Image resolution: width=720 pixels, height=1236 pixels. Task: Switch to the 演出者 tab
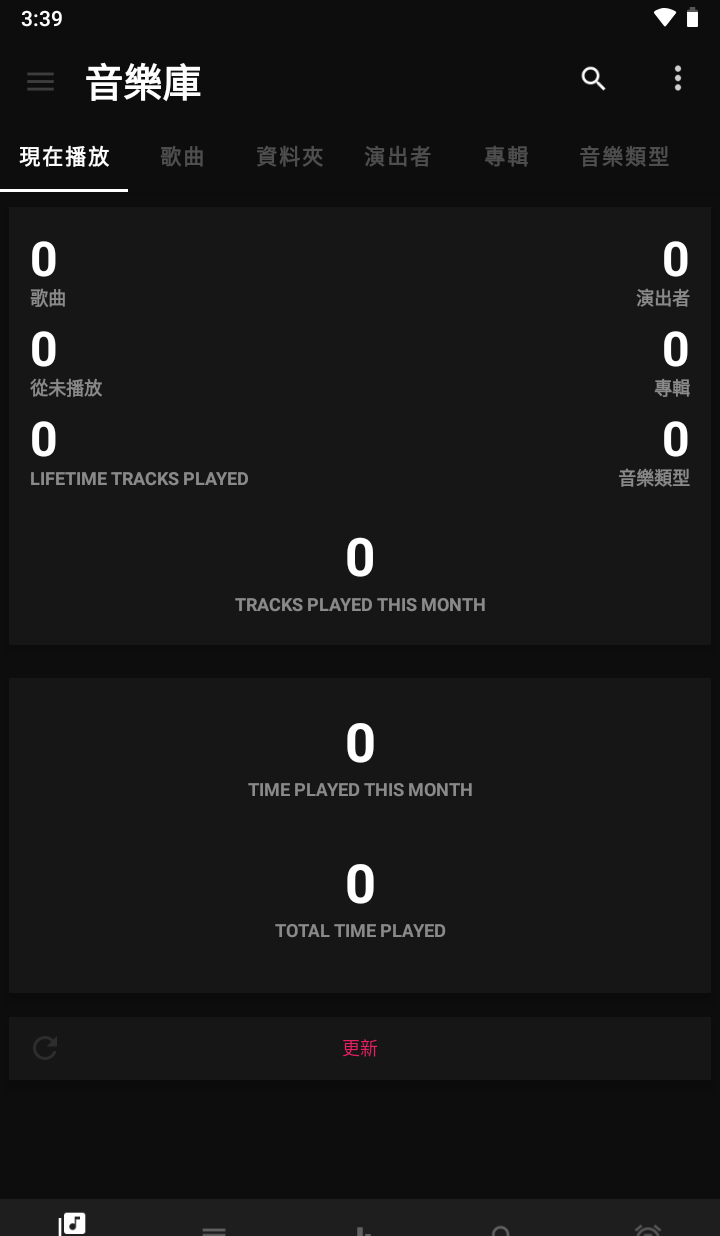coord(398,157)
